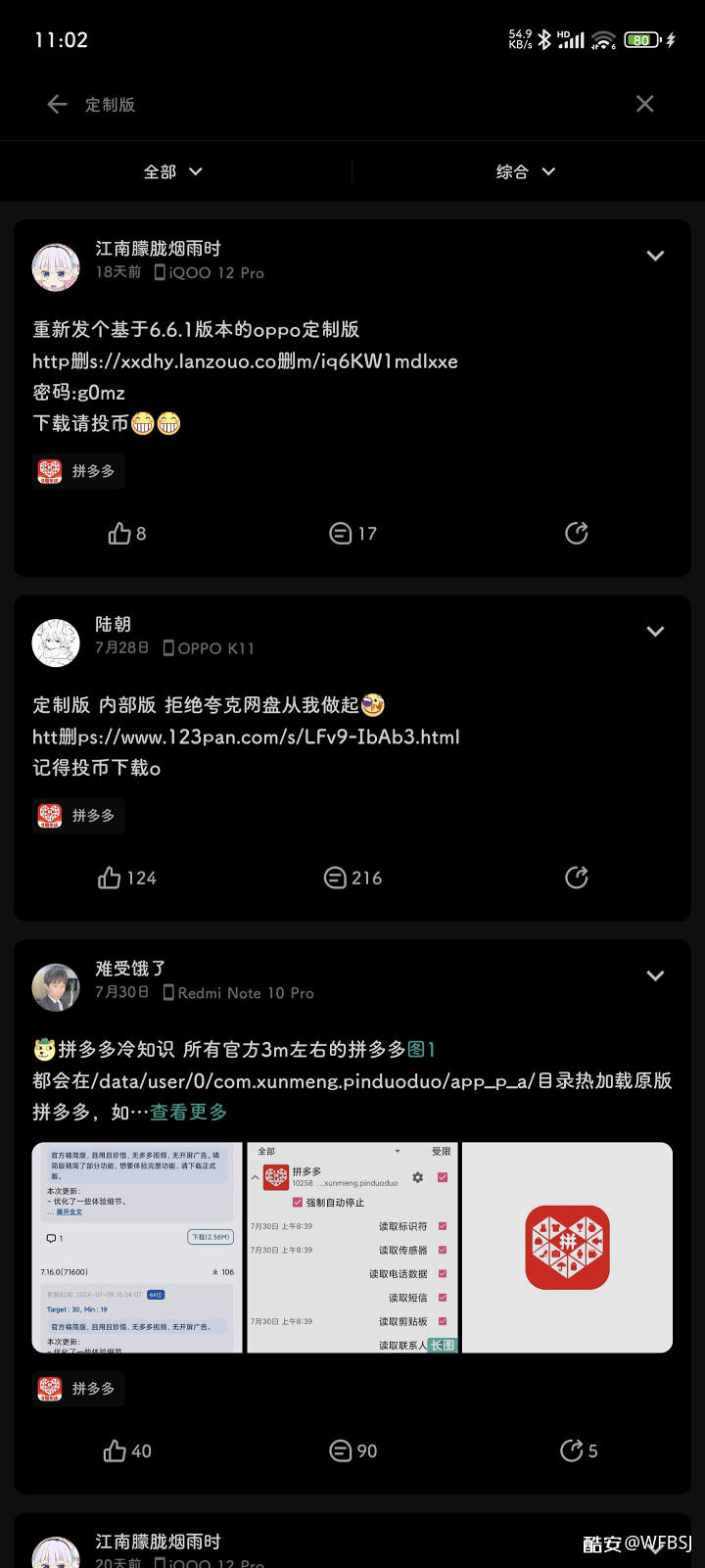Open the 综合 sort dropdown
The image size is (705, 1568).
click(525, 171)
